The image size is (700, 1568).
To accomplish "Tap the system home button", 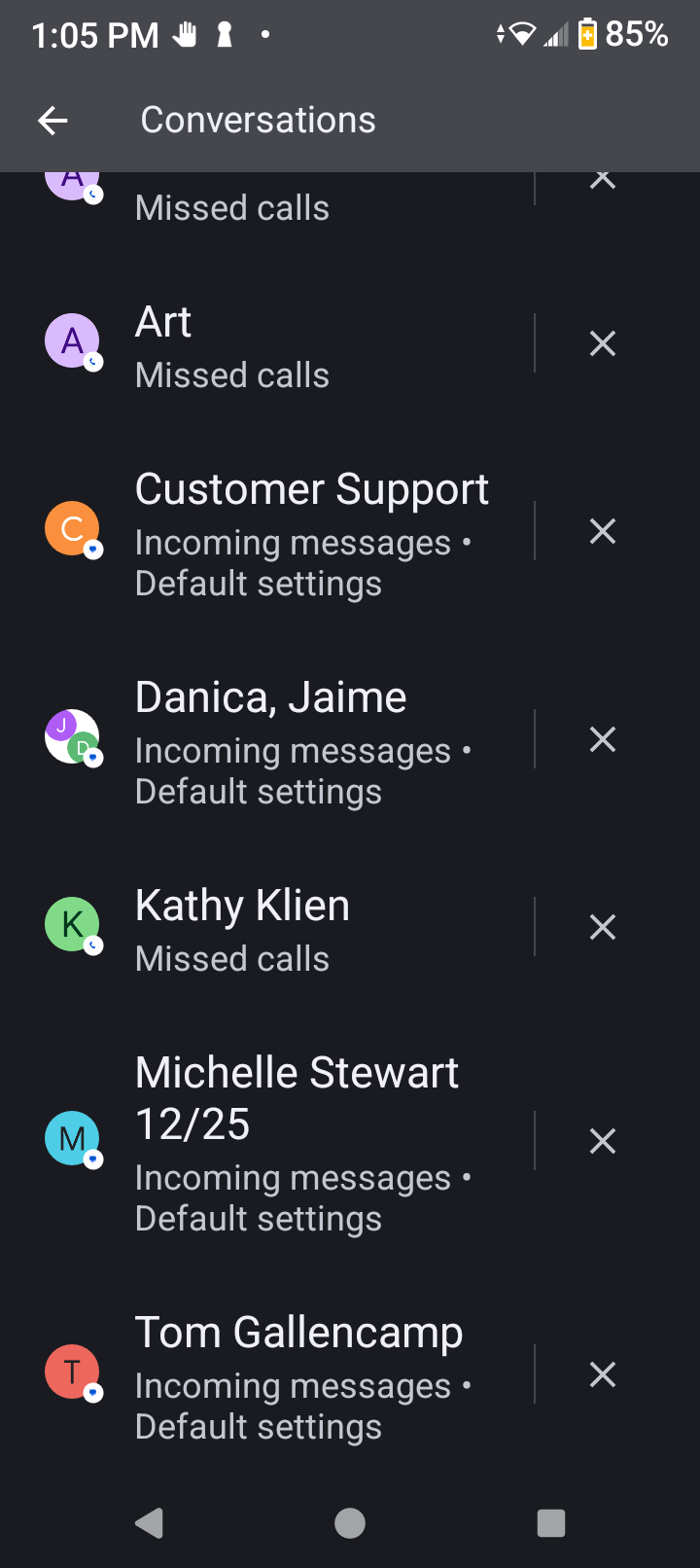I will point(350,1523).
